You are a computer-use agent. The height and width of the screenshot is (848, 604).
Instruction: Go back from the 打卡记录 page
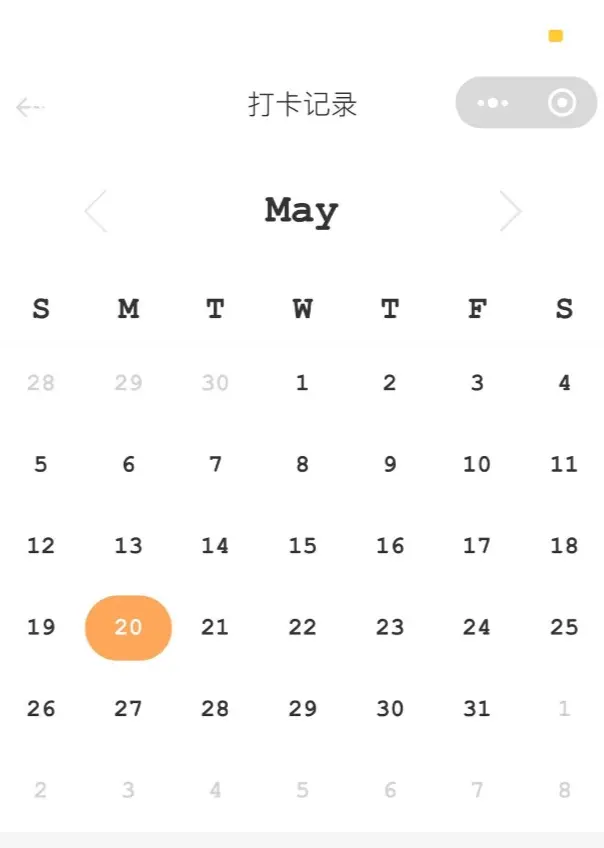coord(30,106)
